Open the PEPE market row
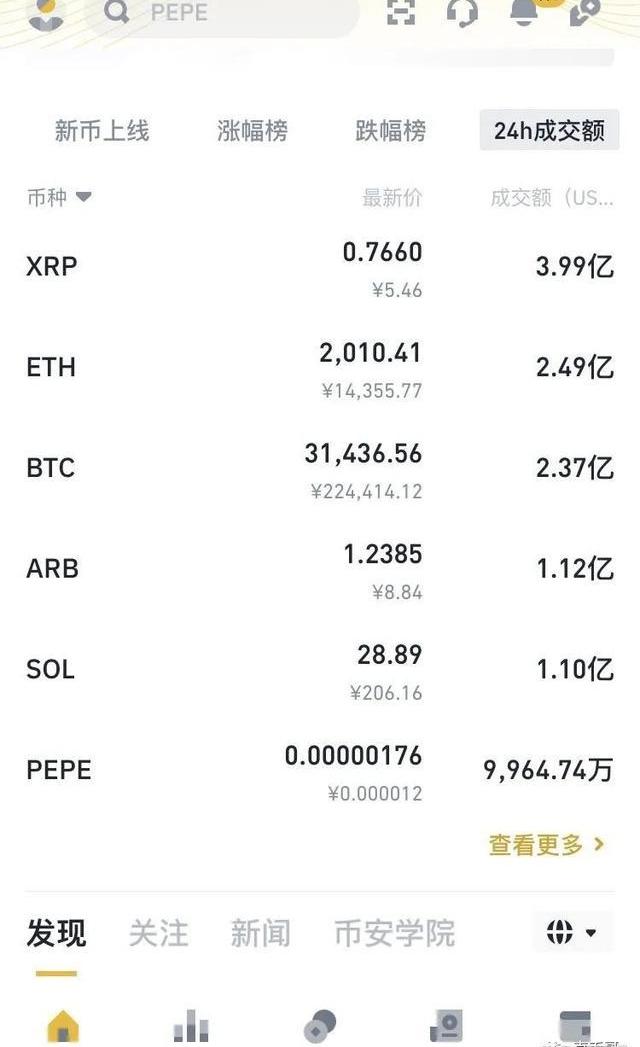The height and width of the screenshot is (1047, 640). [320, 771]
